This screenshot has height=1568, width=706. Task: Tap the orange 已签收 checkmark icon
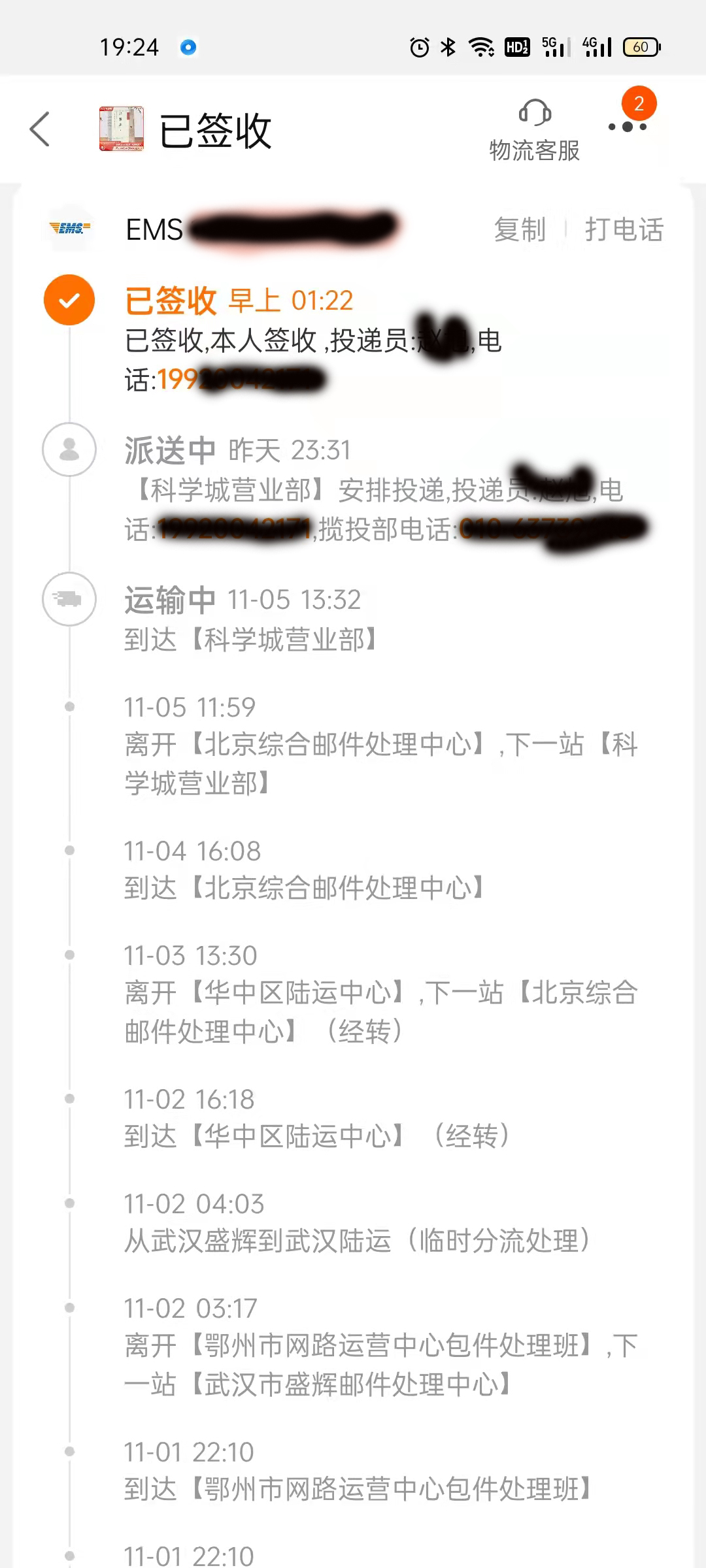coord(68,301)
